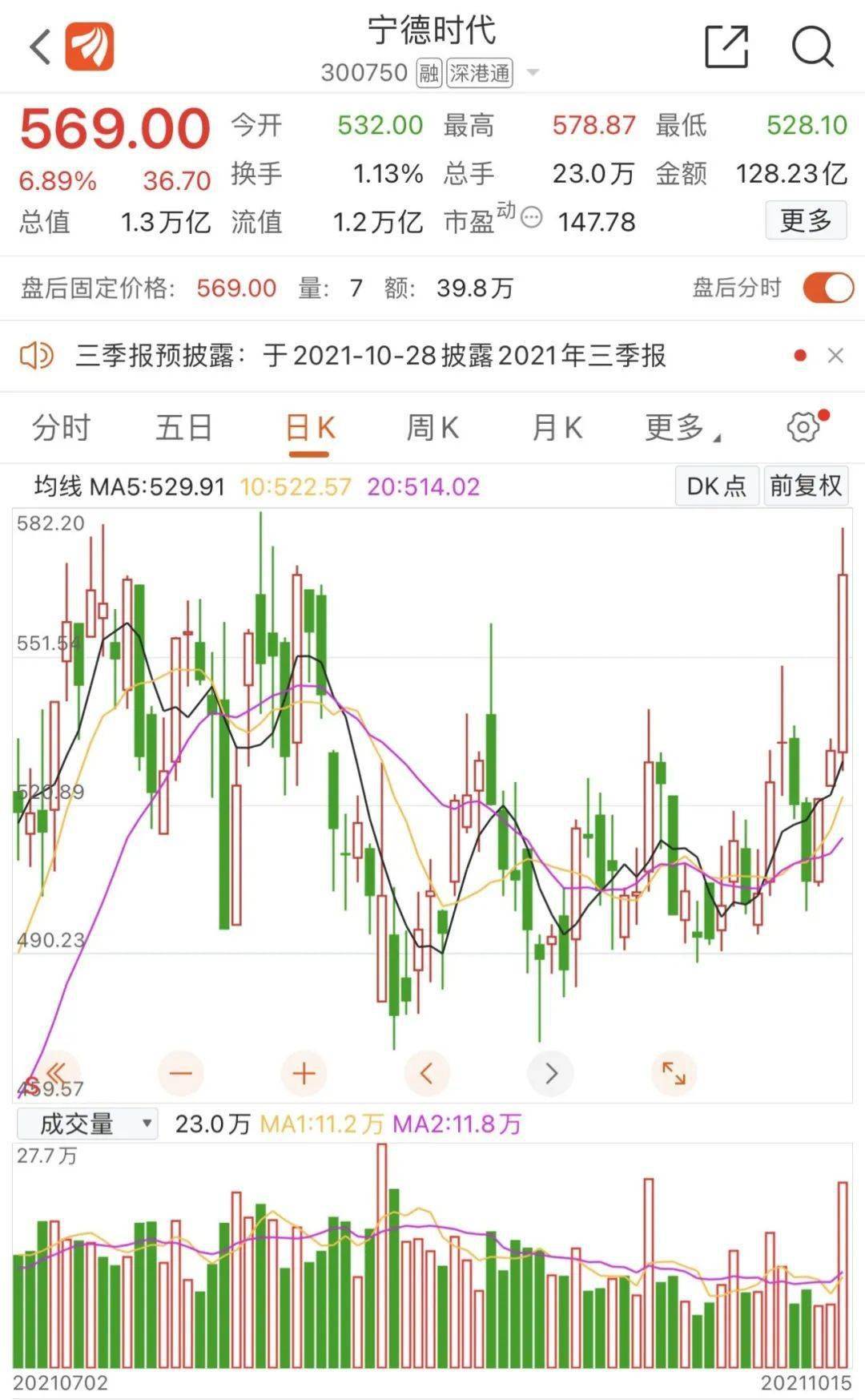Change the 前复权 adjustment option

pos(806,486)
